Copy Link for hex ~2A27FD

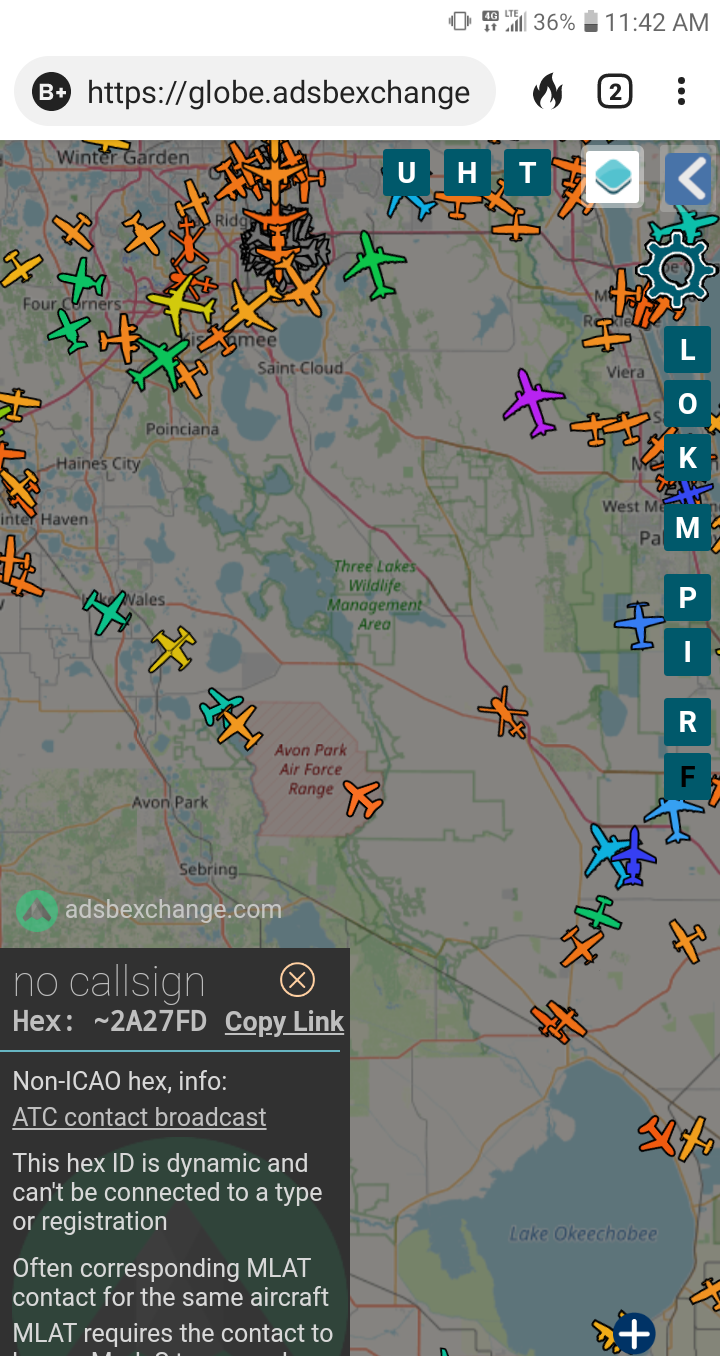pos(284,1022)
